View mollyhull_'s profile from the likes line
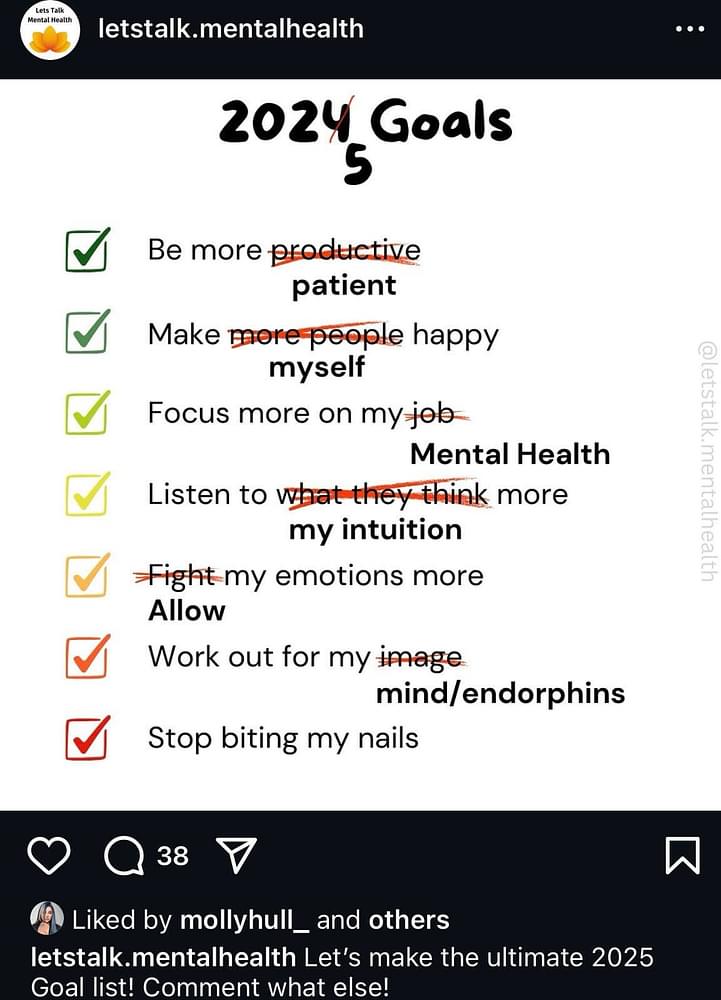 (243, 920)
